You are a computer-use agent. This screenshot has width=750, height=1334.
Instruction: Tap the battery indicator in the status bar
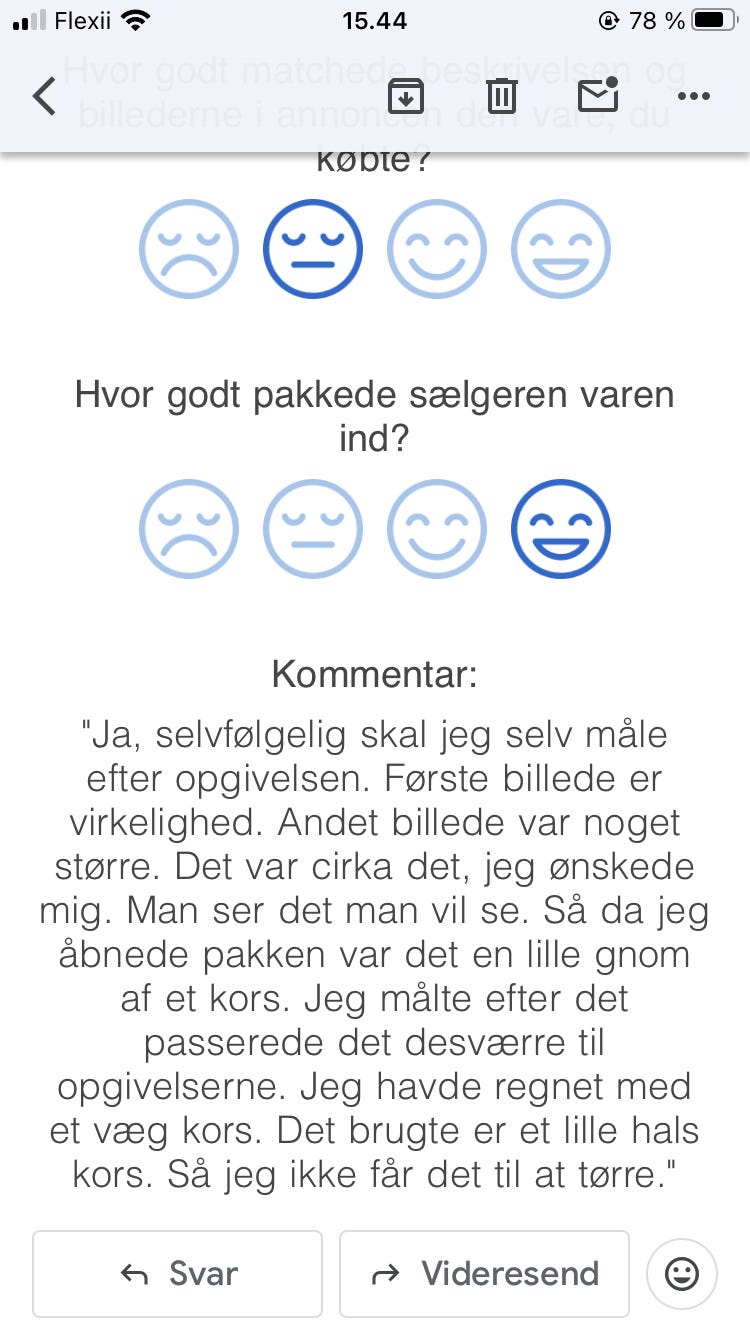713,20
